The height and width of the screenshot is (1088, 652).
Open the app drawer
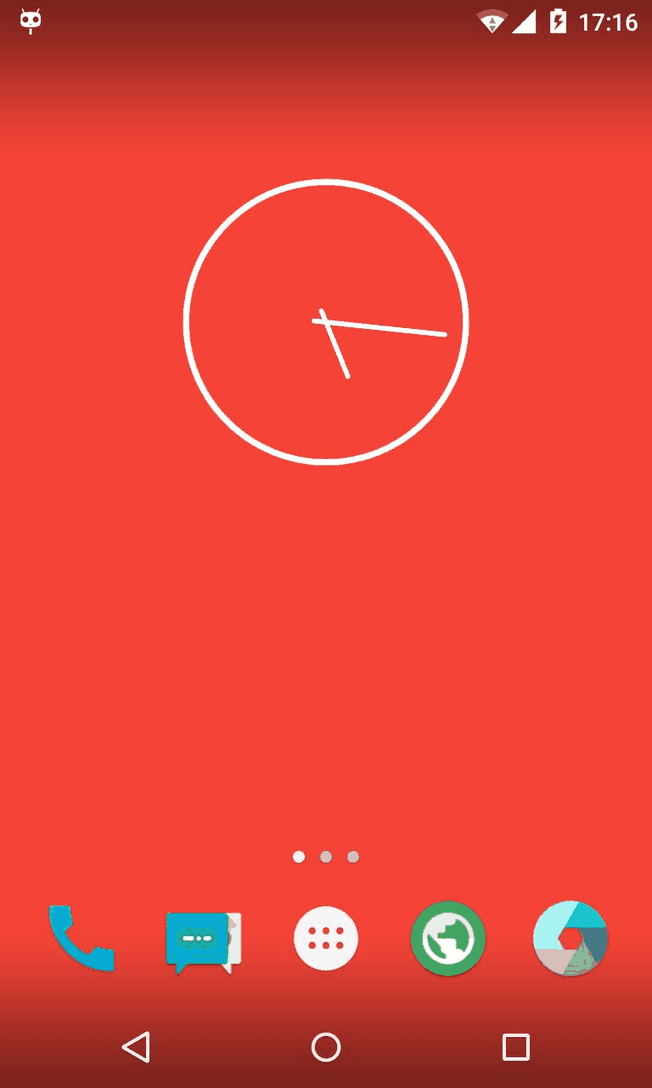pyautogui.click(x=326, y=939)
